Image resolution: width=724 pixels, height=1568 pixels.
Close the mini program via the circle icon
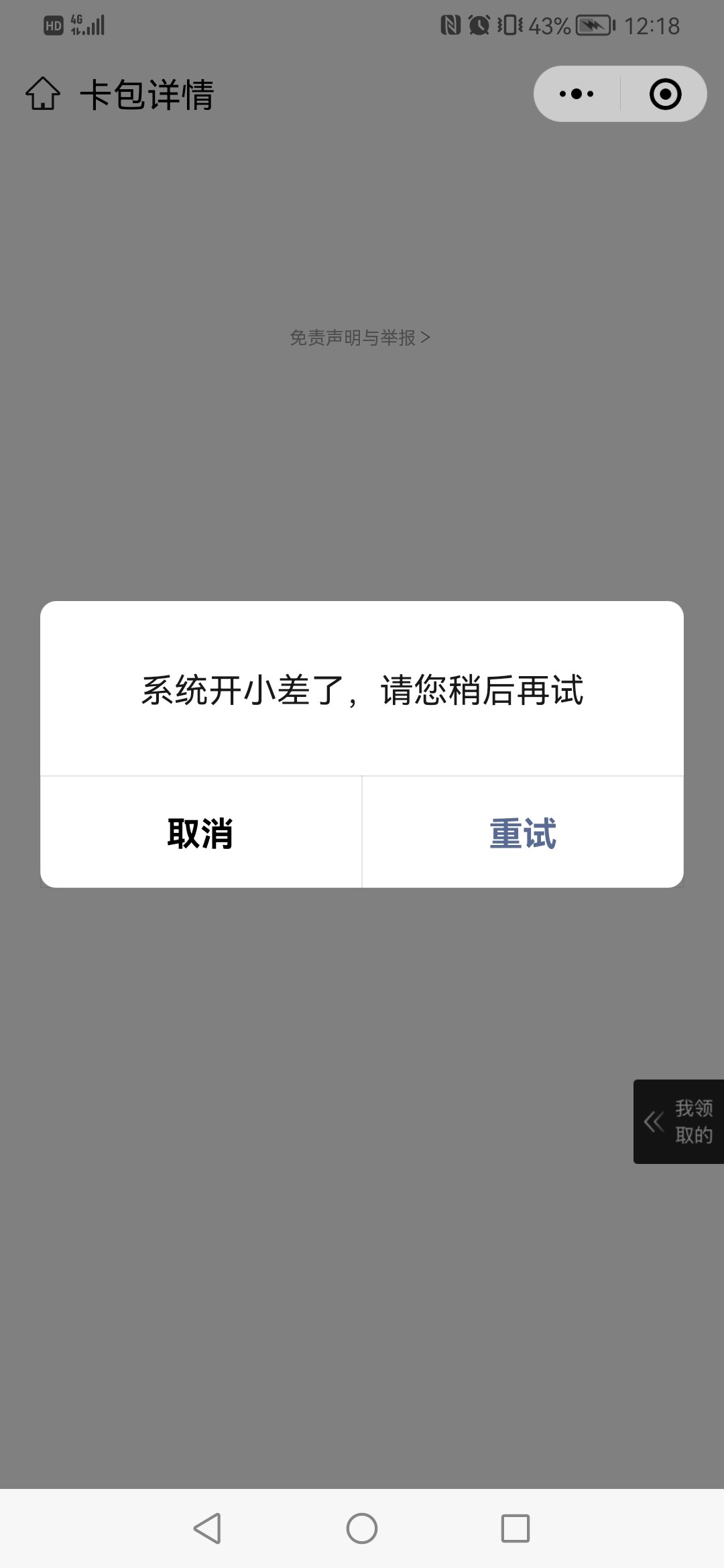[665, 94]
